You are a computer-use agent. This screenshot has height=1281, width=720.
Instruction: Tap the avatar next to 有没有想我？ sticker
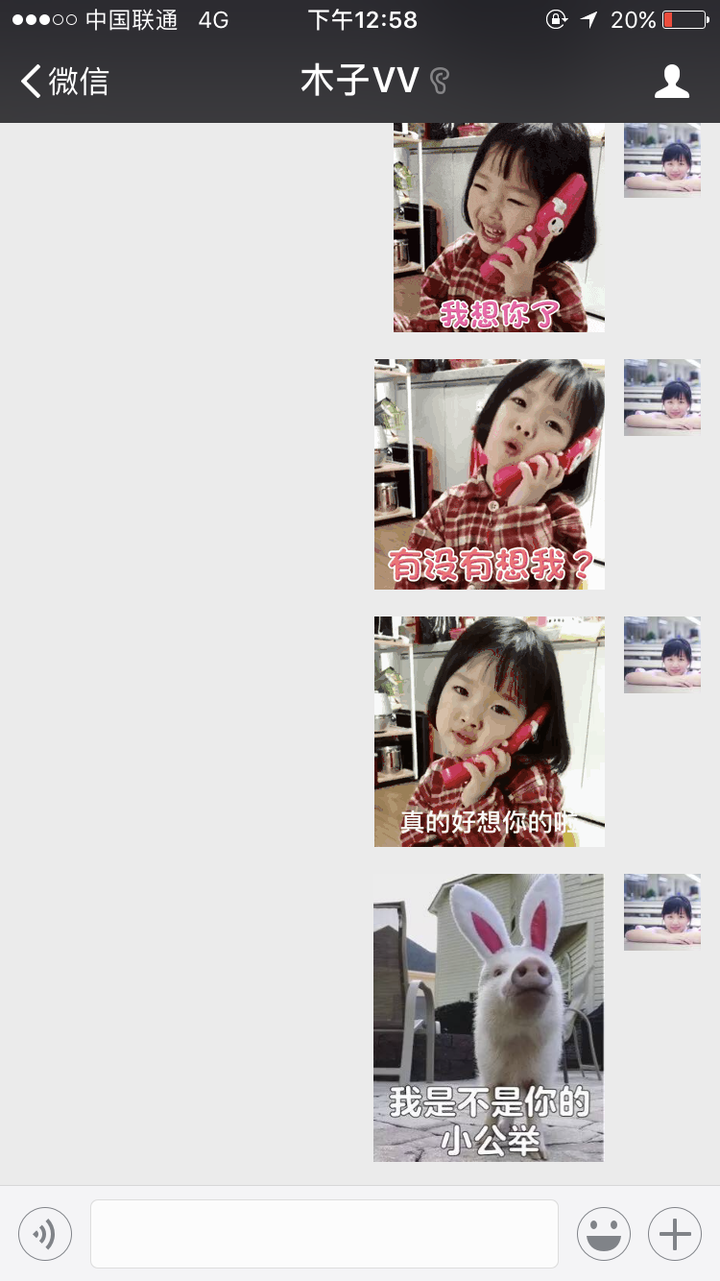point(662,397)
